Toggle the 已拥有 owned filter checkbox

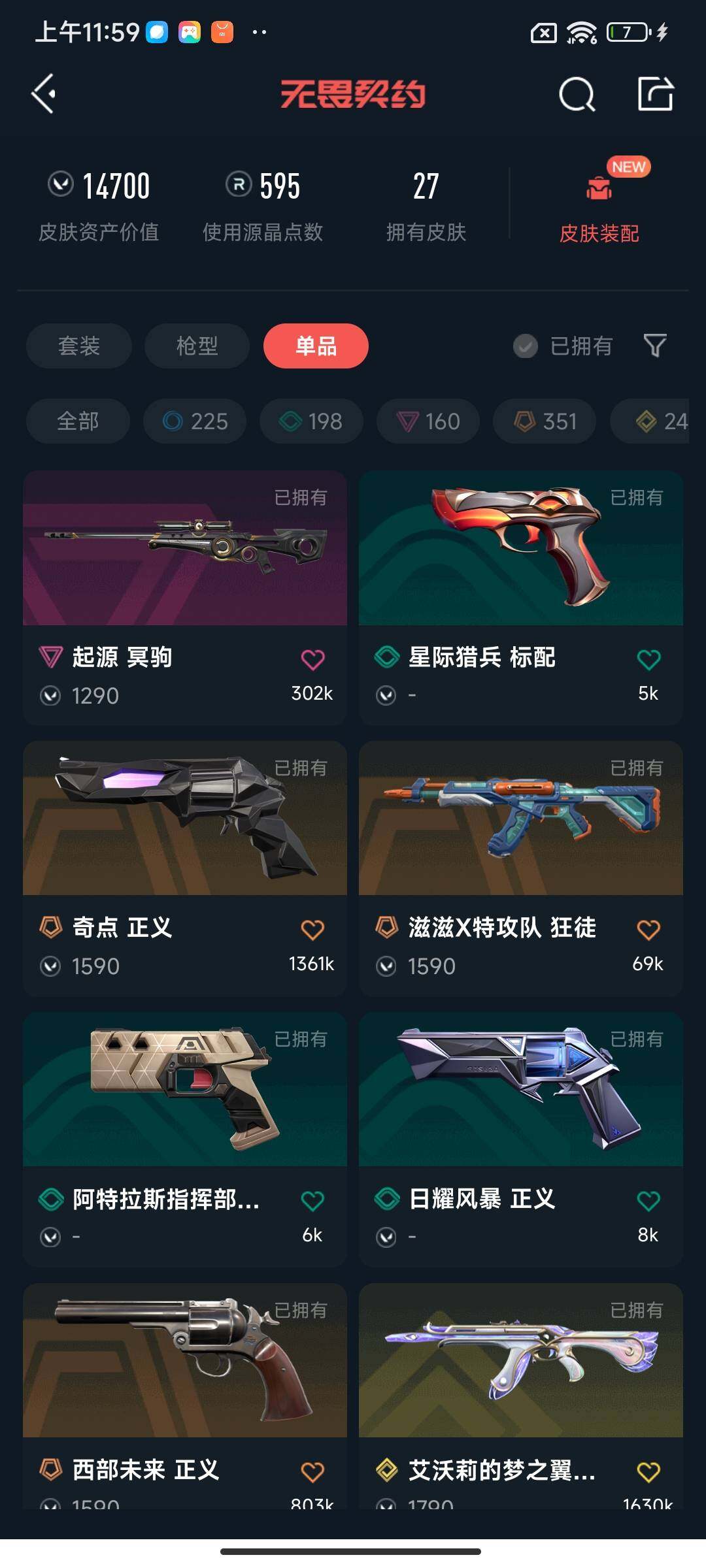click(526, 346)
